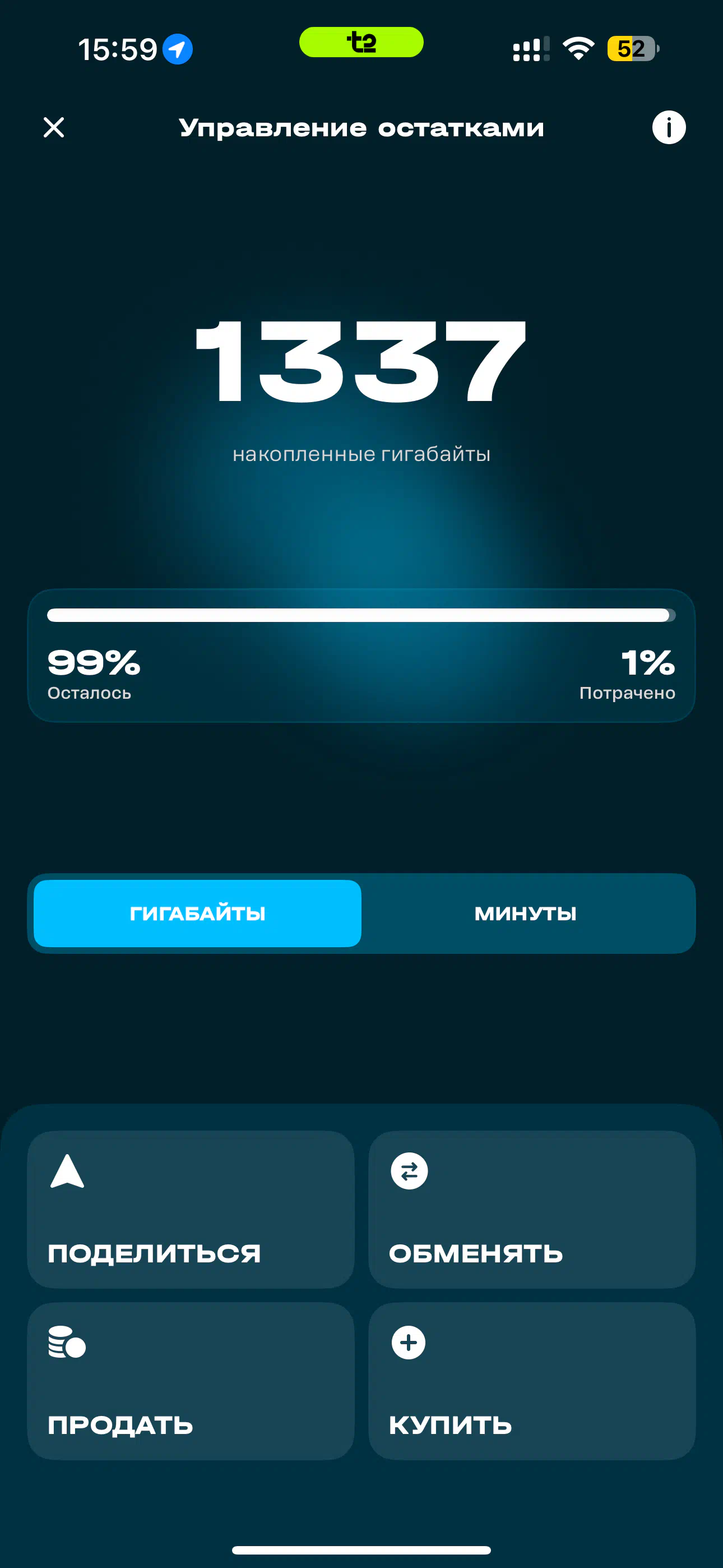Select the ГИГАБАЙТЫ tab

(x=198, y=913)
